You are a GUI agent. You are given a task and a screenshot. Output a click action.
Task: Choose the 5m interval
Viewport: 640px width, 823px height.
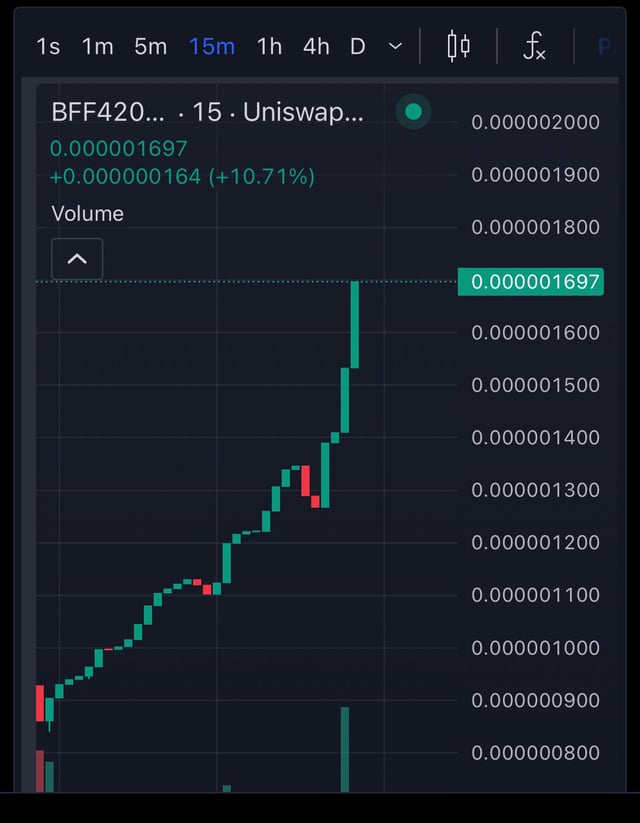151,46
